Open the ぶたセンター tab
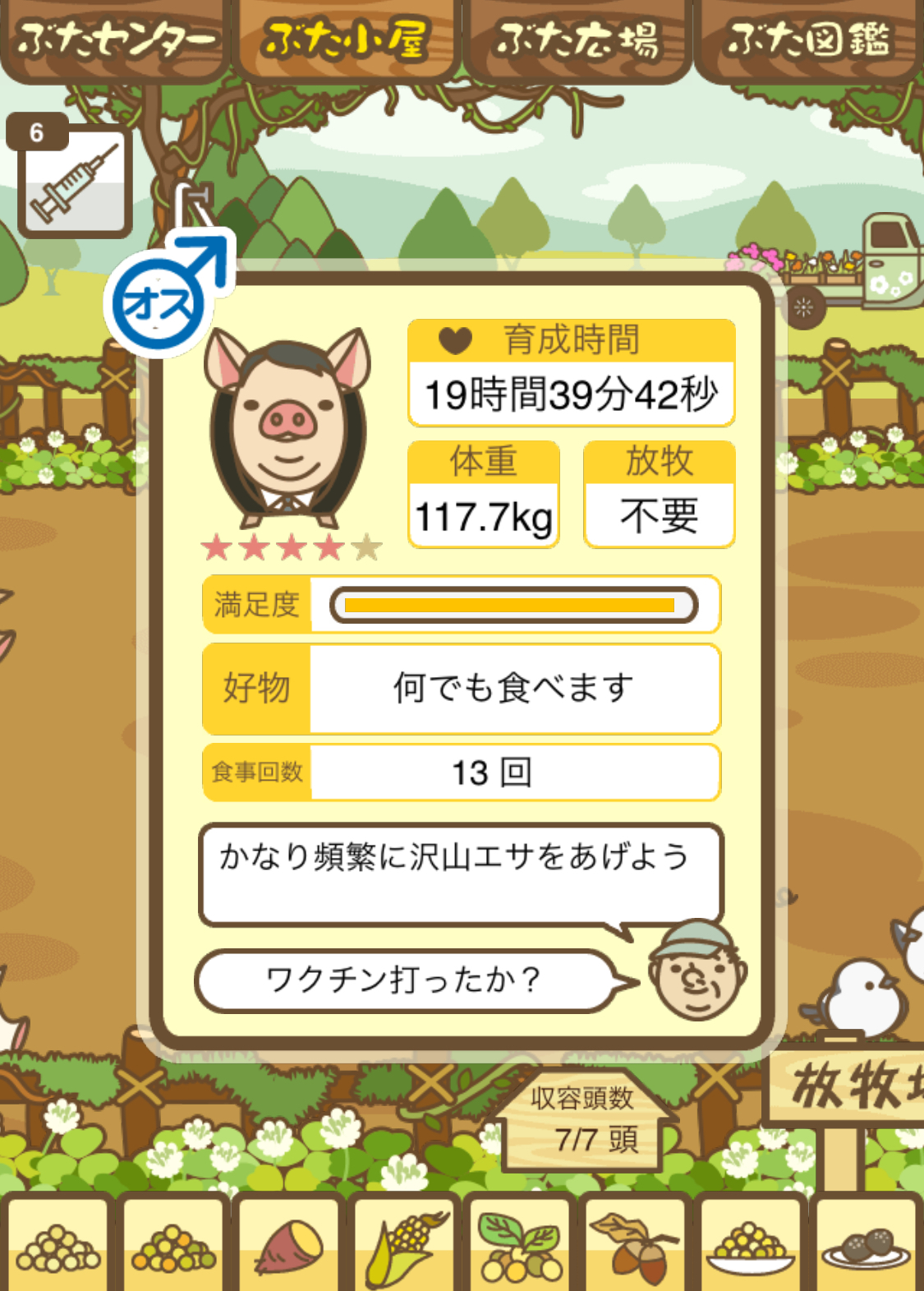 click(x=115, y=39)
